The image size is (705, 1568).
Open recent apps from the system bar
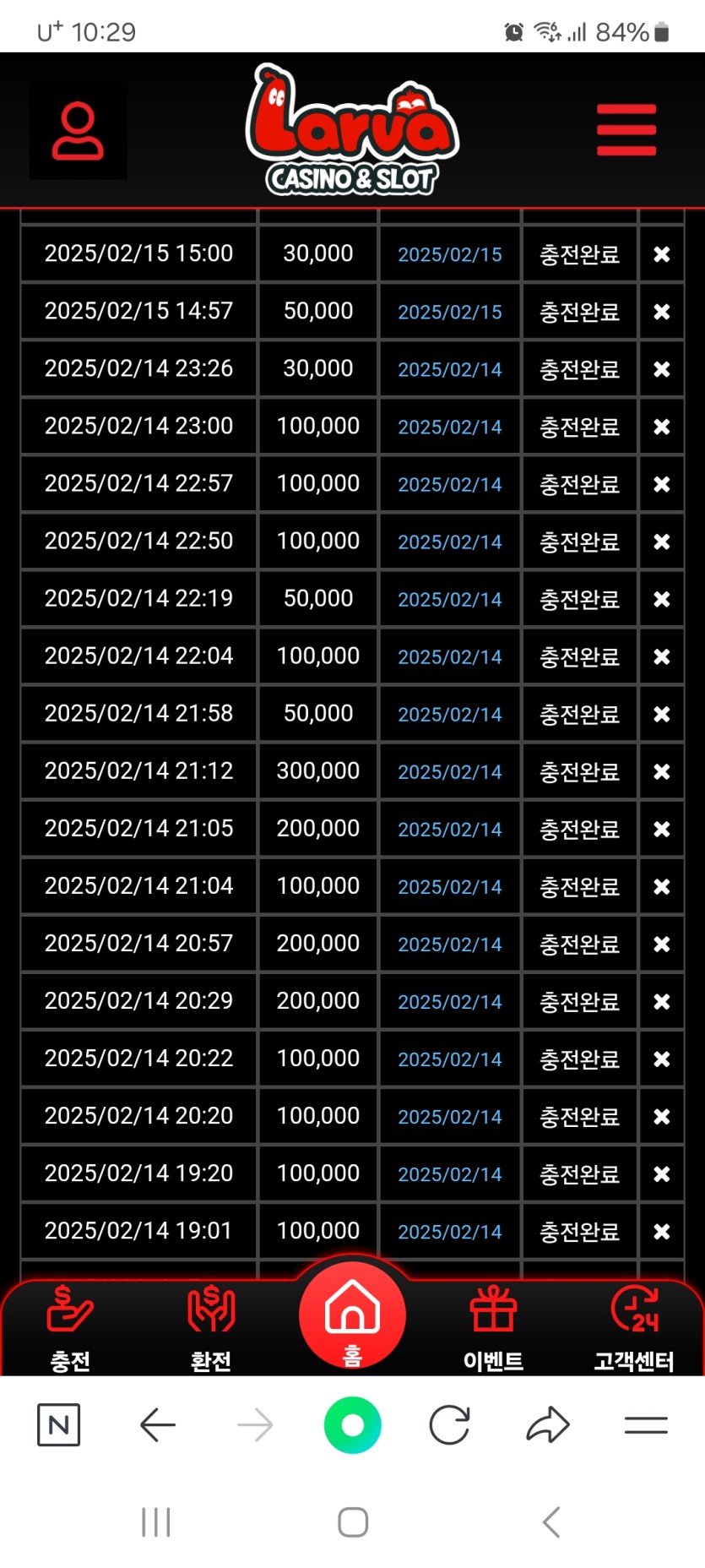(156, 1522)
